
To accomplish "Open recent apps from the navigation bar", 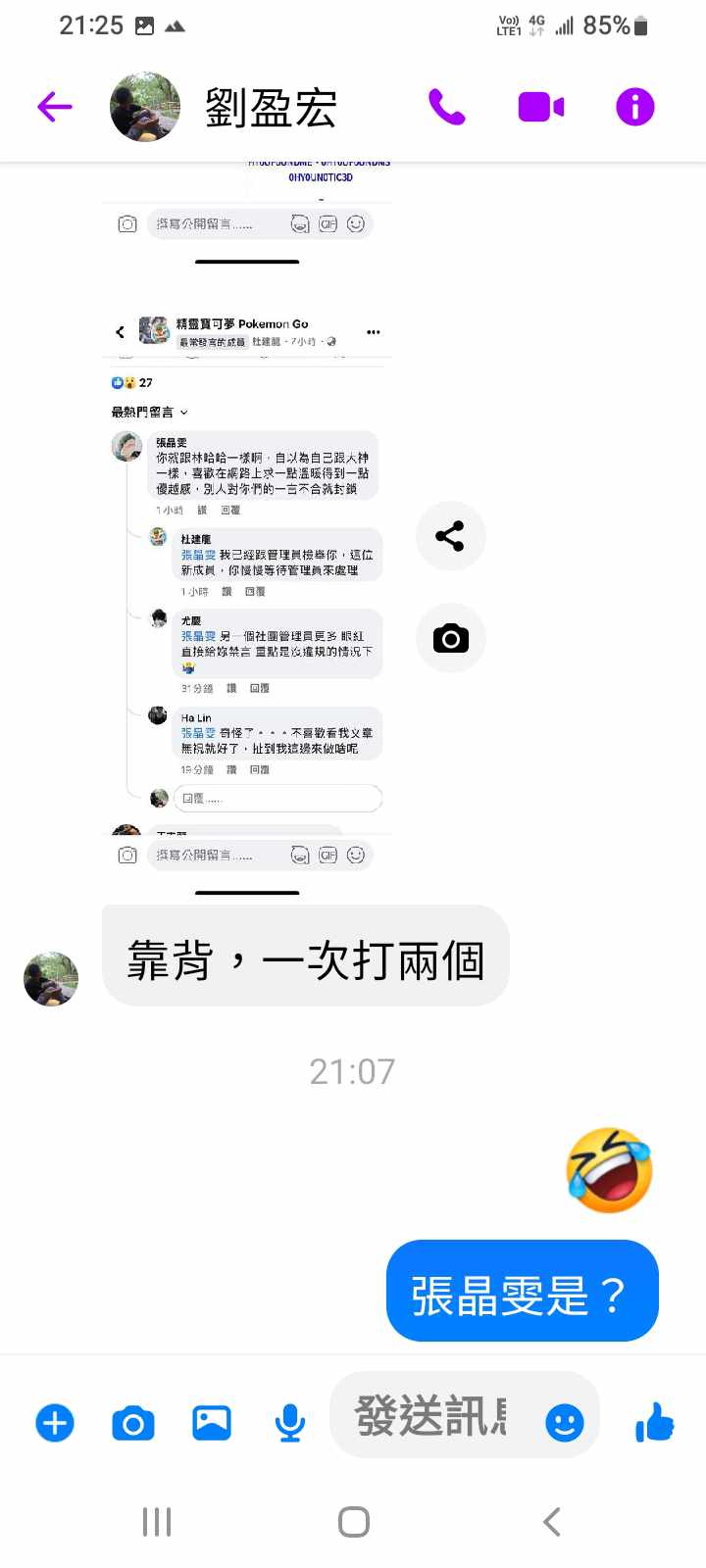I will (157, 1522).
